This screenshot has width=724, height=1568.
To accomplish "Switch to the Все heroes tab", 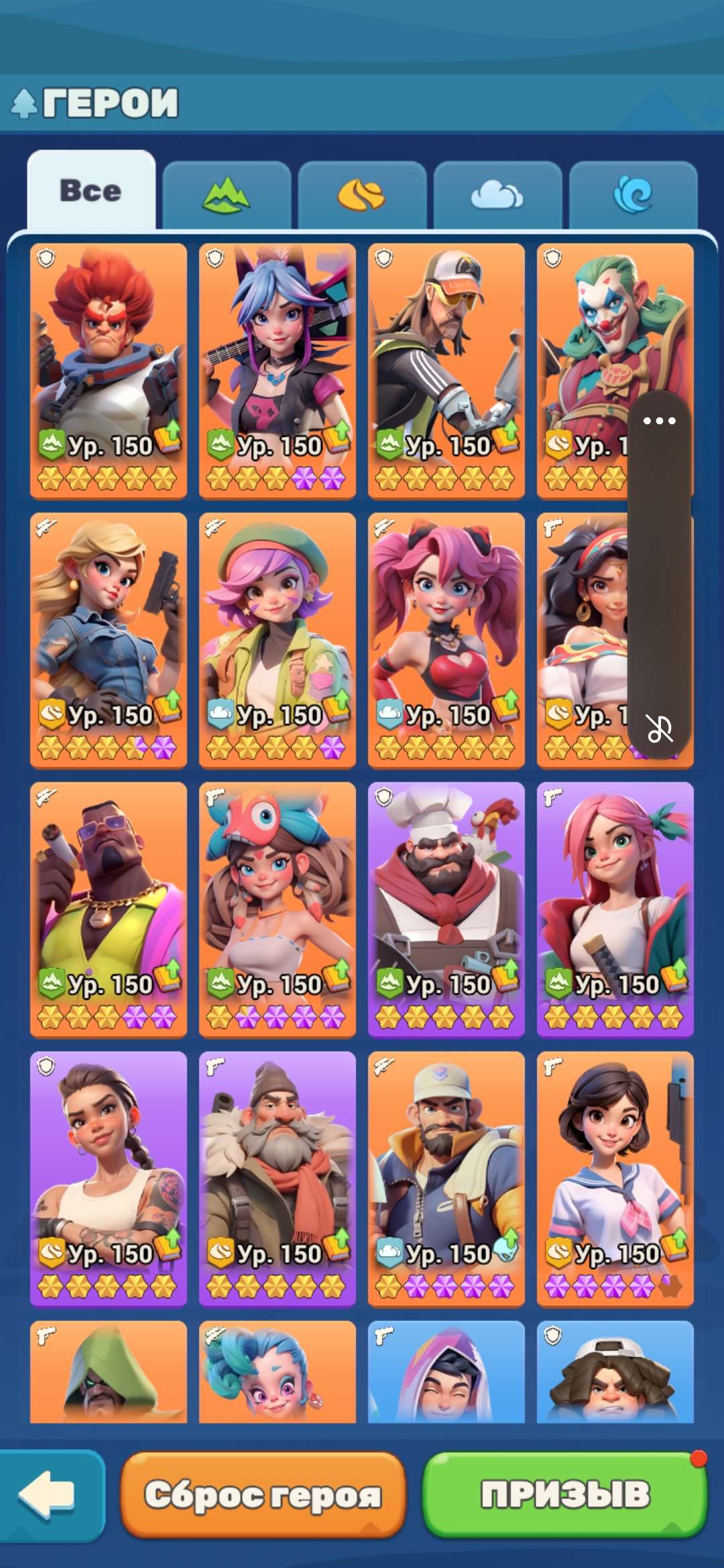I will 91,191.
